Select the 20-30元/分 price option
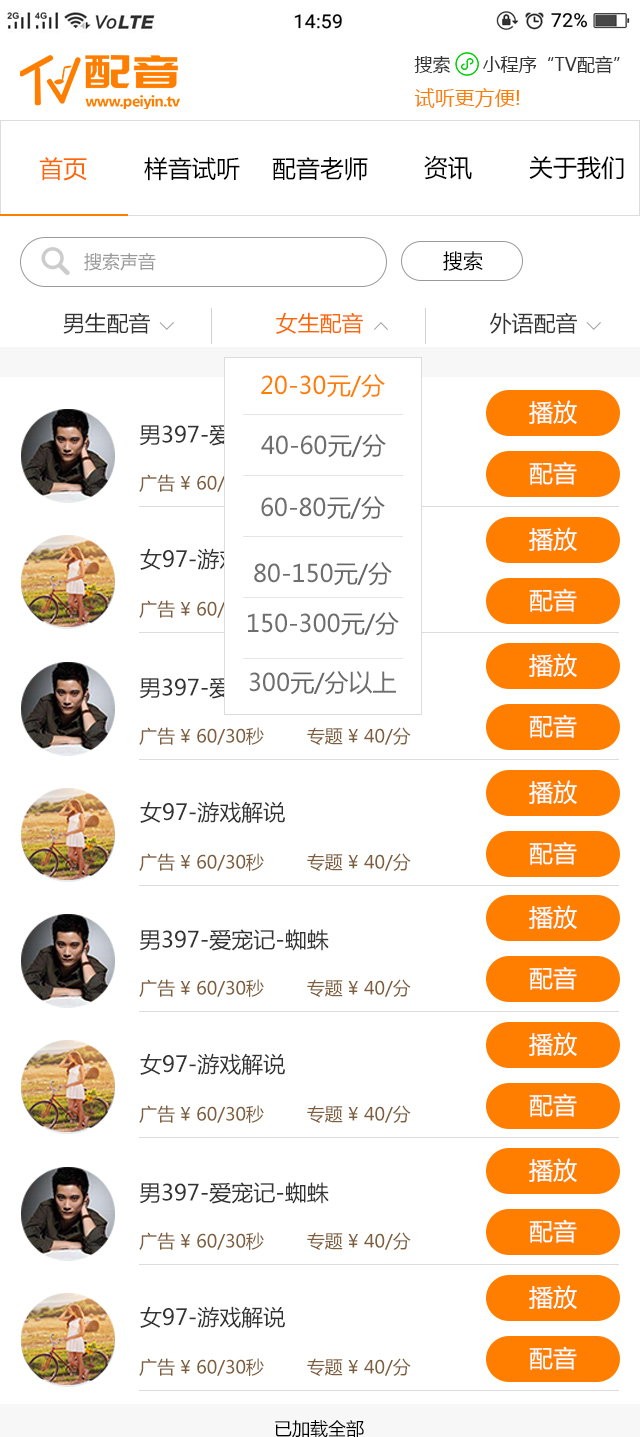The width and height of the screenshot is (640, 1437). coord(322,386)
